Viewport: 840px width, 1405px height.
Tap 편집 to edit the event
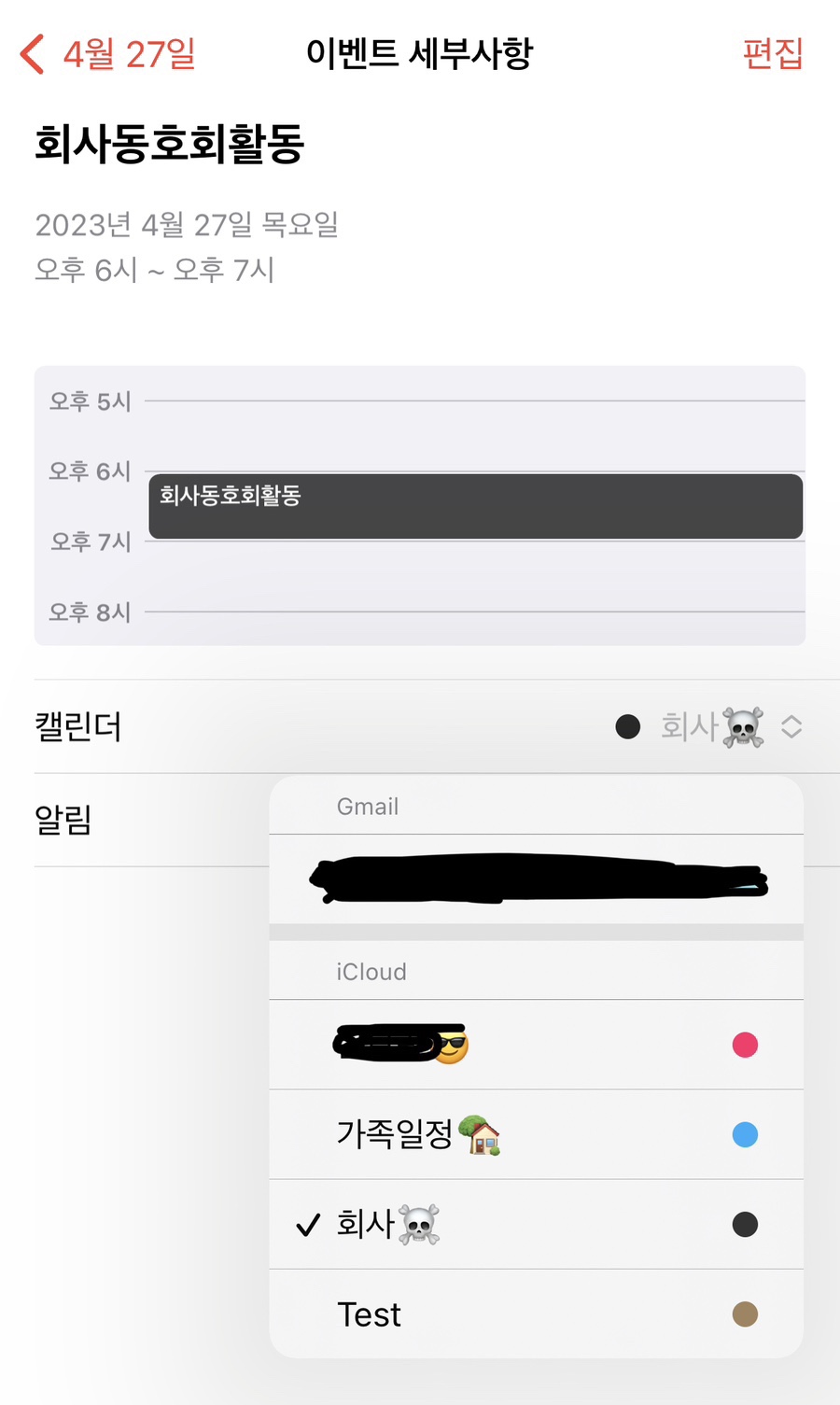click(x=772, y=54)
